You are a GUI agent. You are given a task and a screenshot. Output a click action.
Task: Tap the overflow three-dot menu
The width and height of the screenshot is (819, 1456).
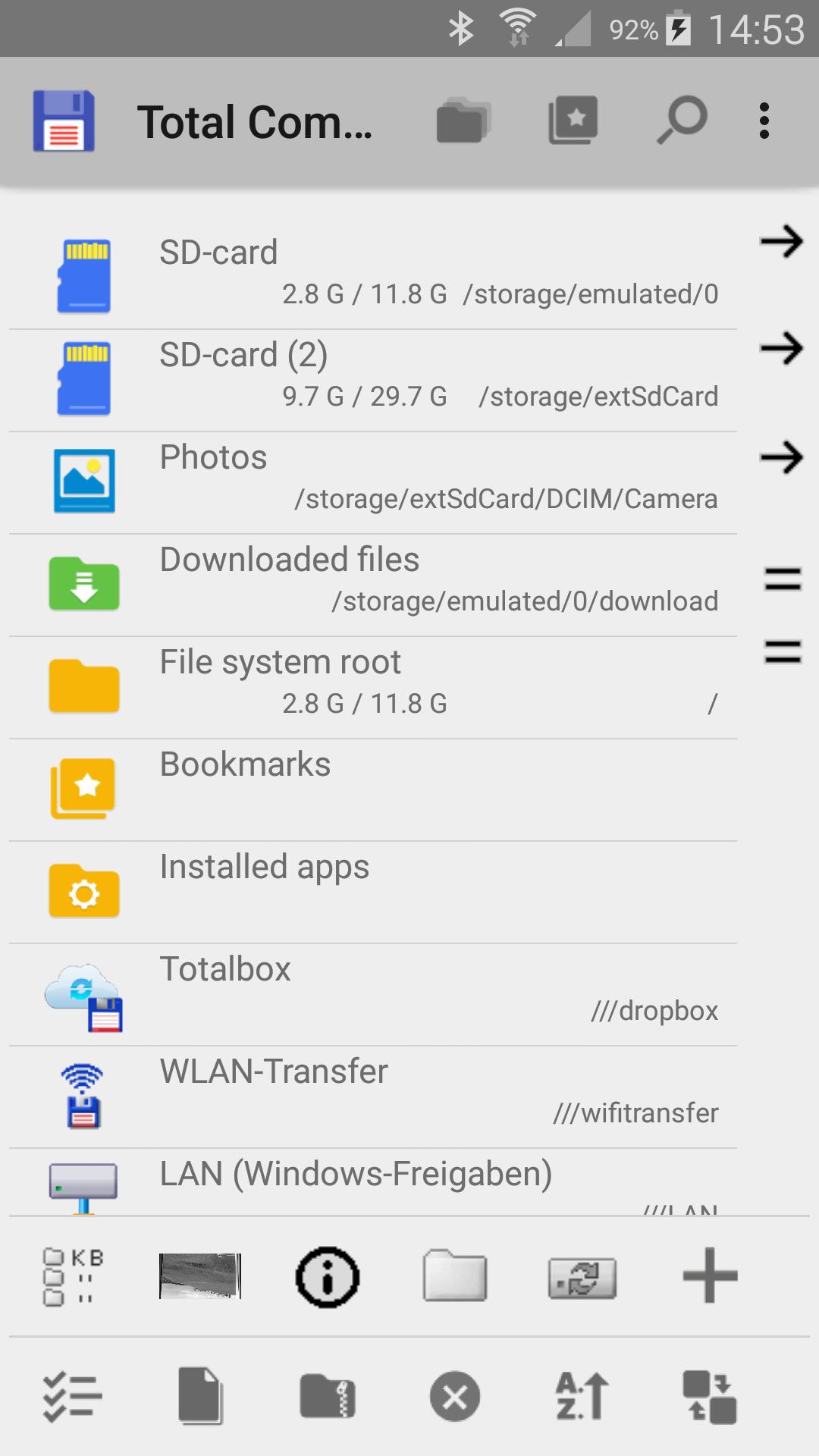[764, 120]
